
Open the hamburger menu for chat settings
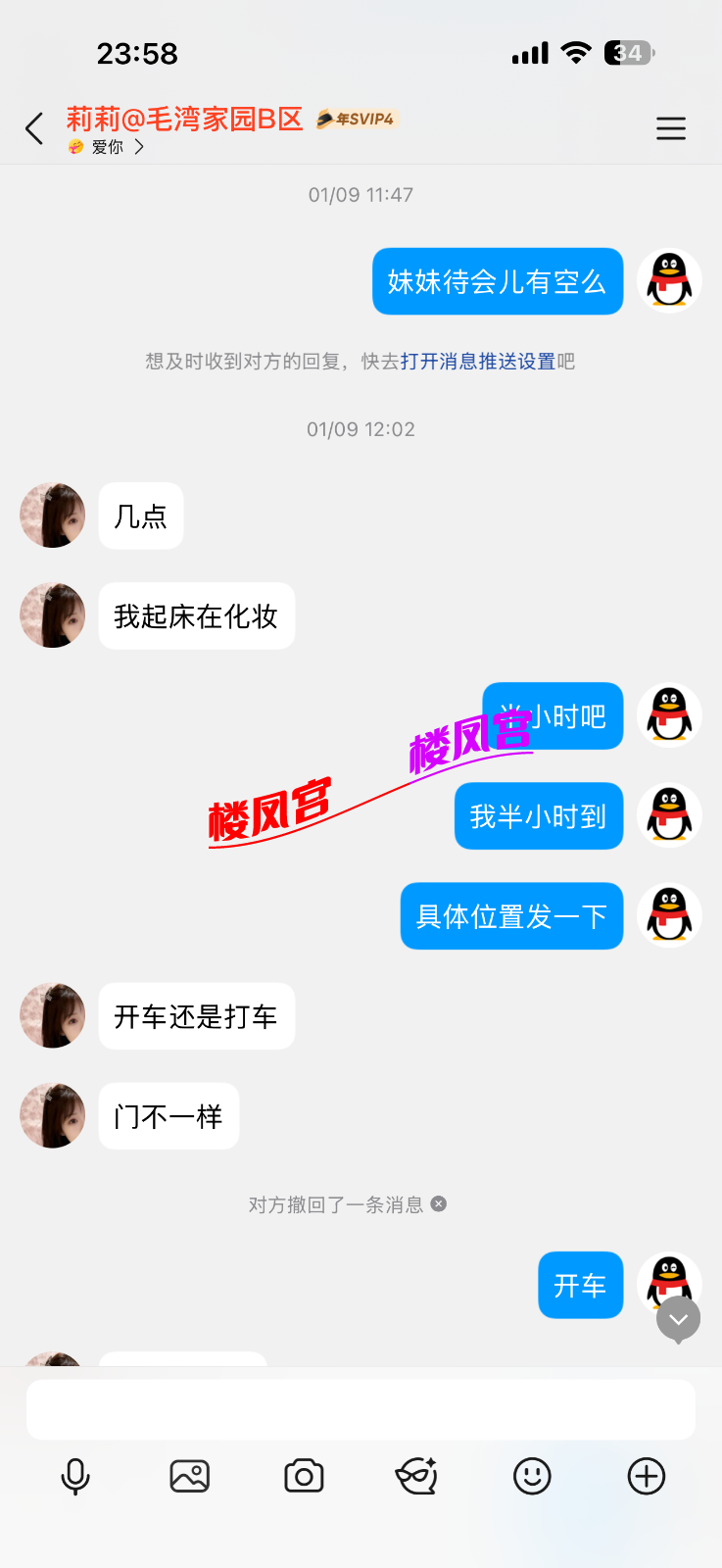671,127
